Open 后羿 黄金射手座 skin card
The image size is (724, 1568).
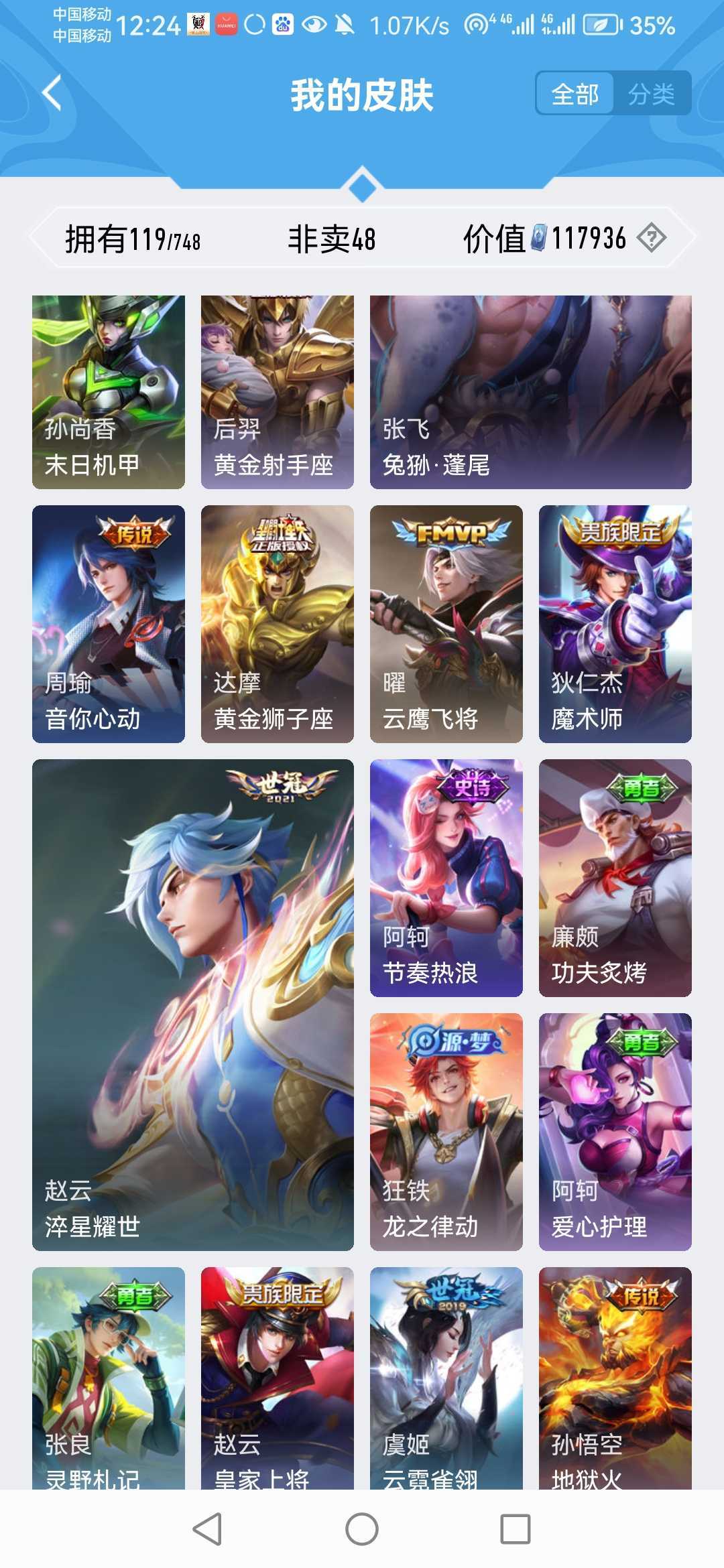[278, 392]
